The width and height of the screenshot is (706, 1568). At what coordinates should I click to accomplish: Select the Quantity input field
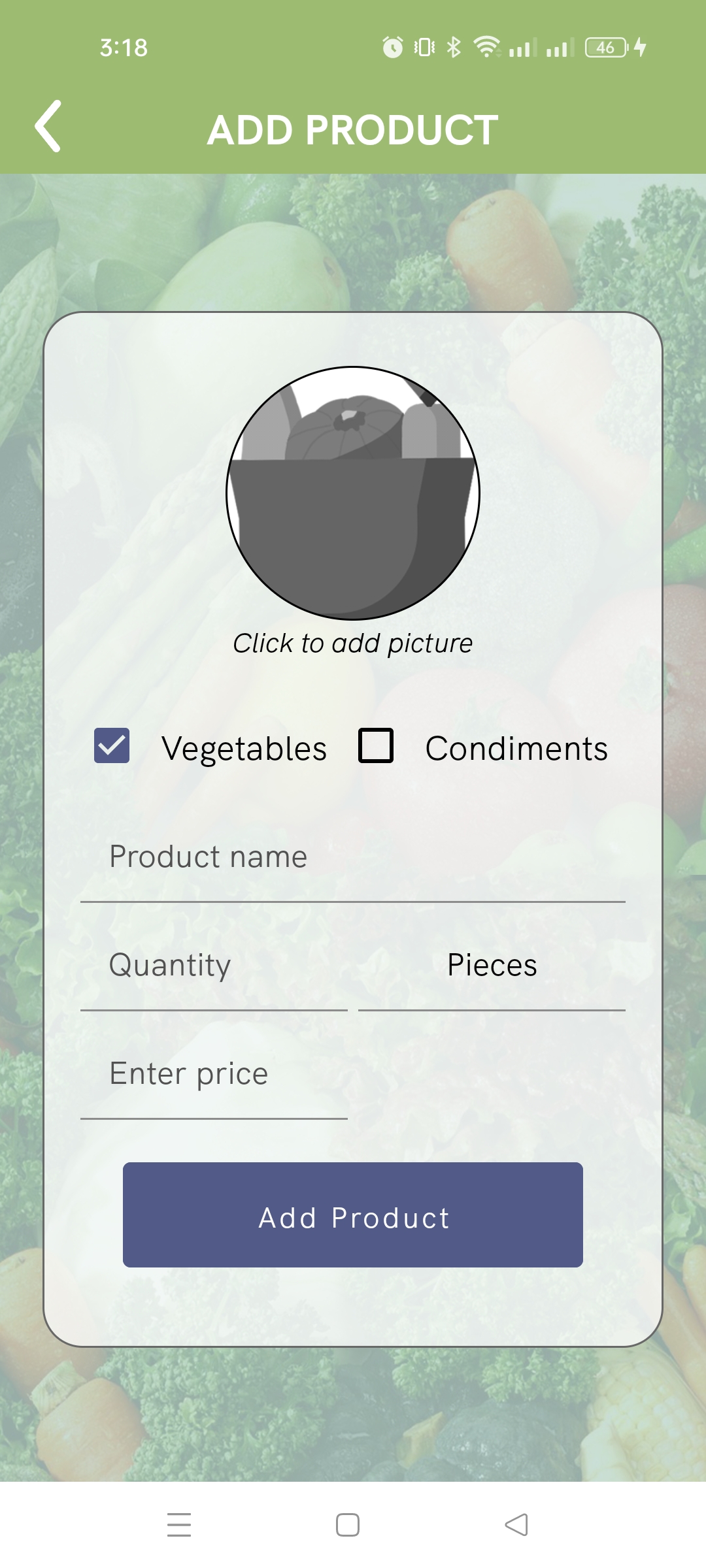(x=214, y=966)
